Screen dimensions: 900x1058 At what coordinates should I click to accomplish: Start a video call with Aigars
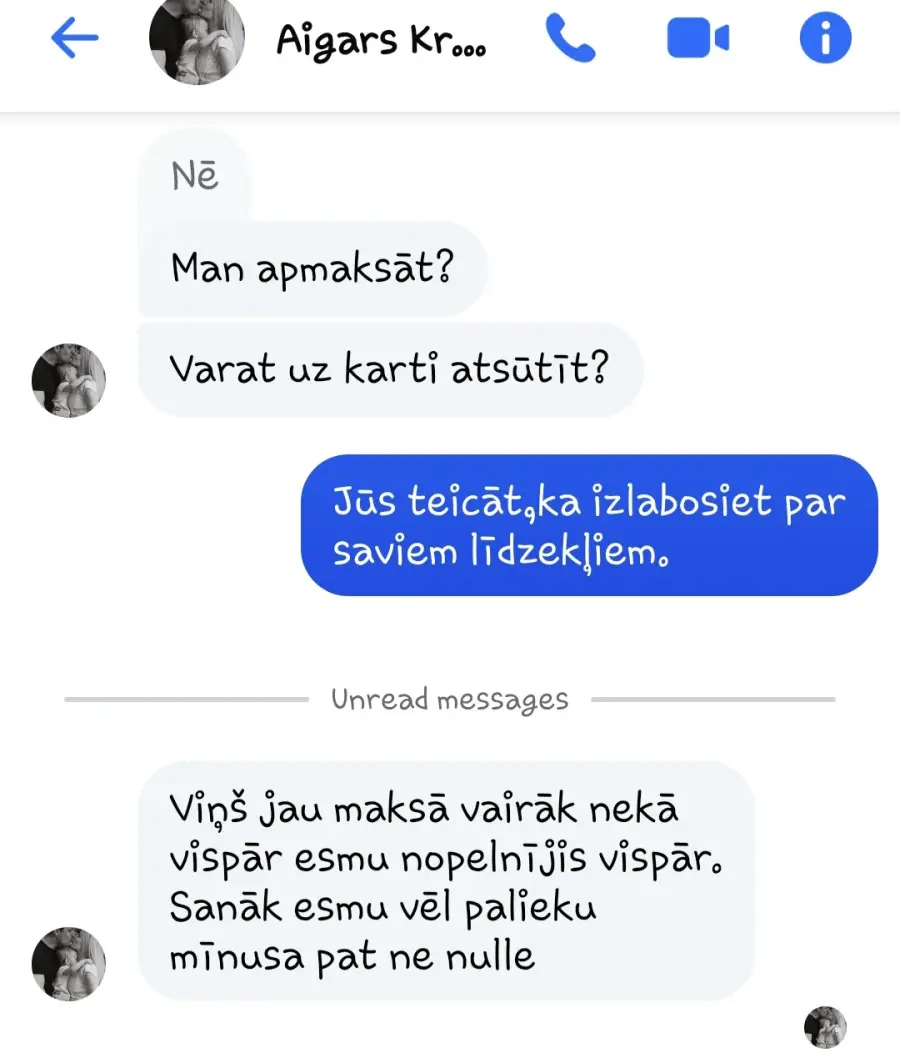[x=697, y=39]
